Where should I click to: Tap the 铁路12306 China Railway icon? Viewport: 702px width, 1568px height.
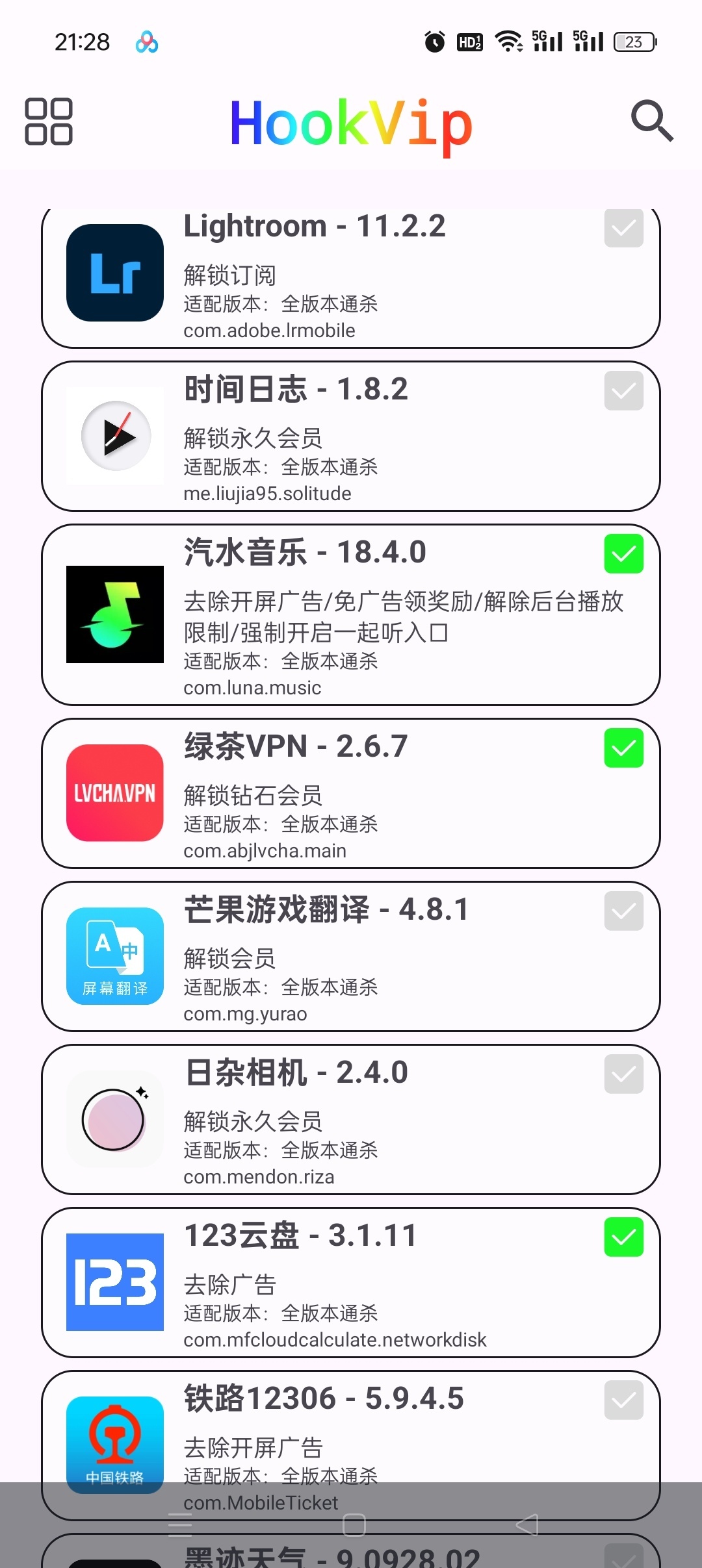click(114, 1448)
